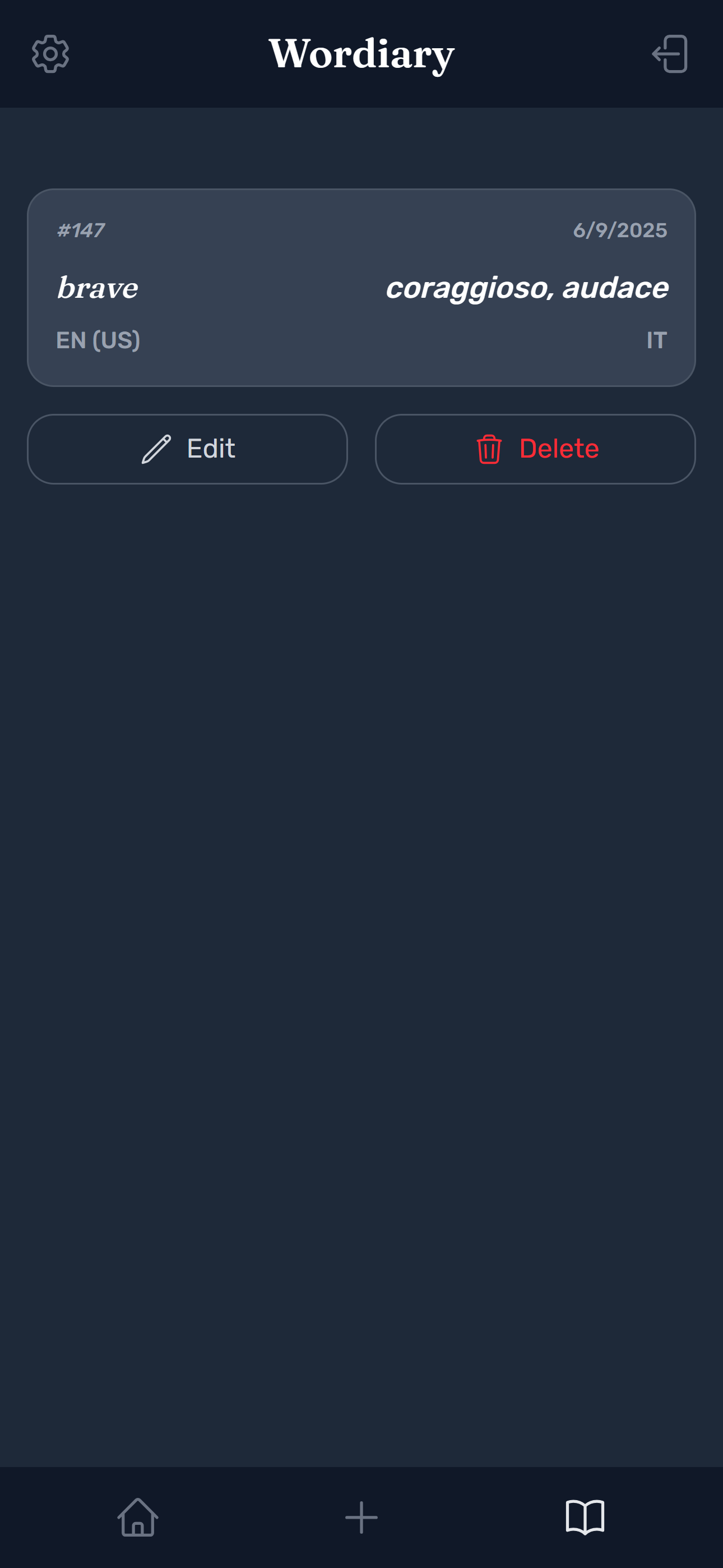
Task: Add a new word with plus
Action: (361, 1517)
